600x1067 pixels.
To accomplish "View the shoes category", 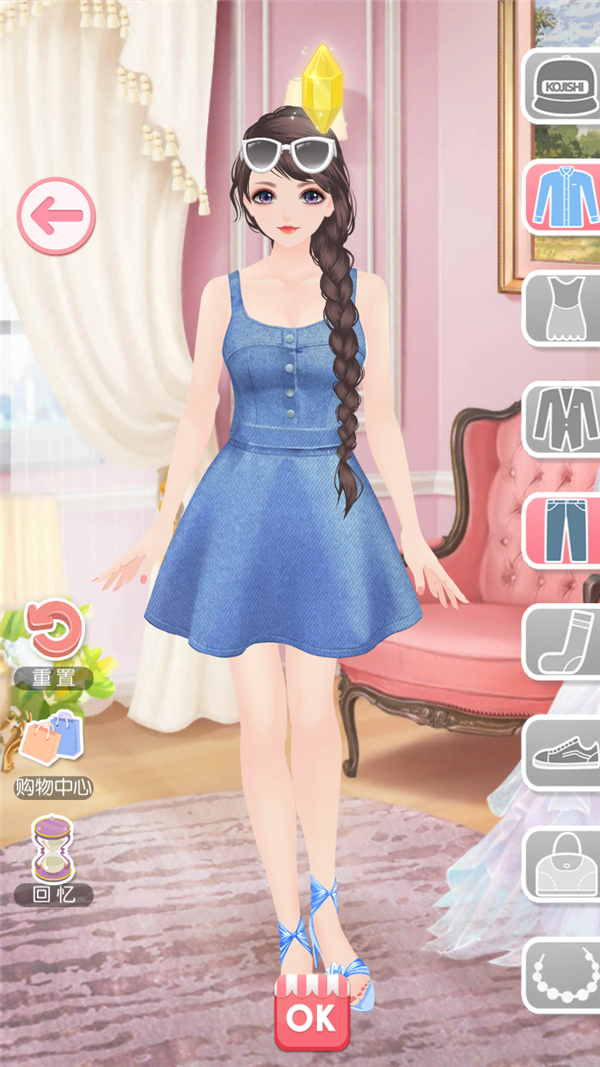I will 565,753.
